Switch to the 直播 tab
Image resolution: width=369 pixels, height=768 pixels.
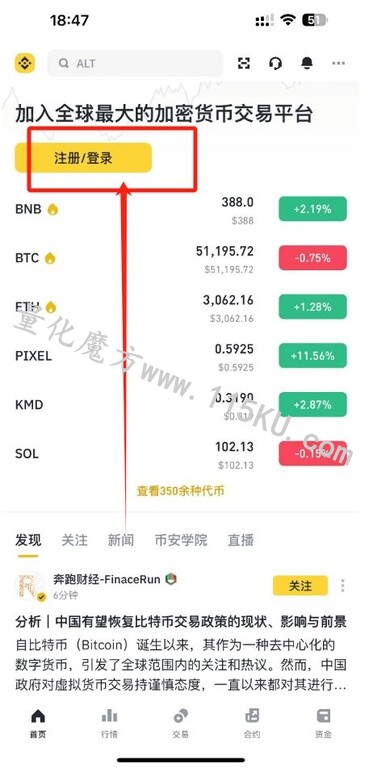click(x=241, y=540)
